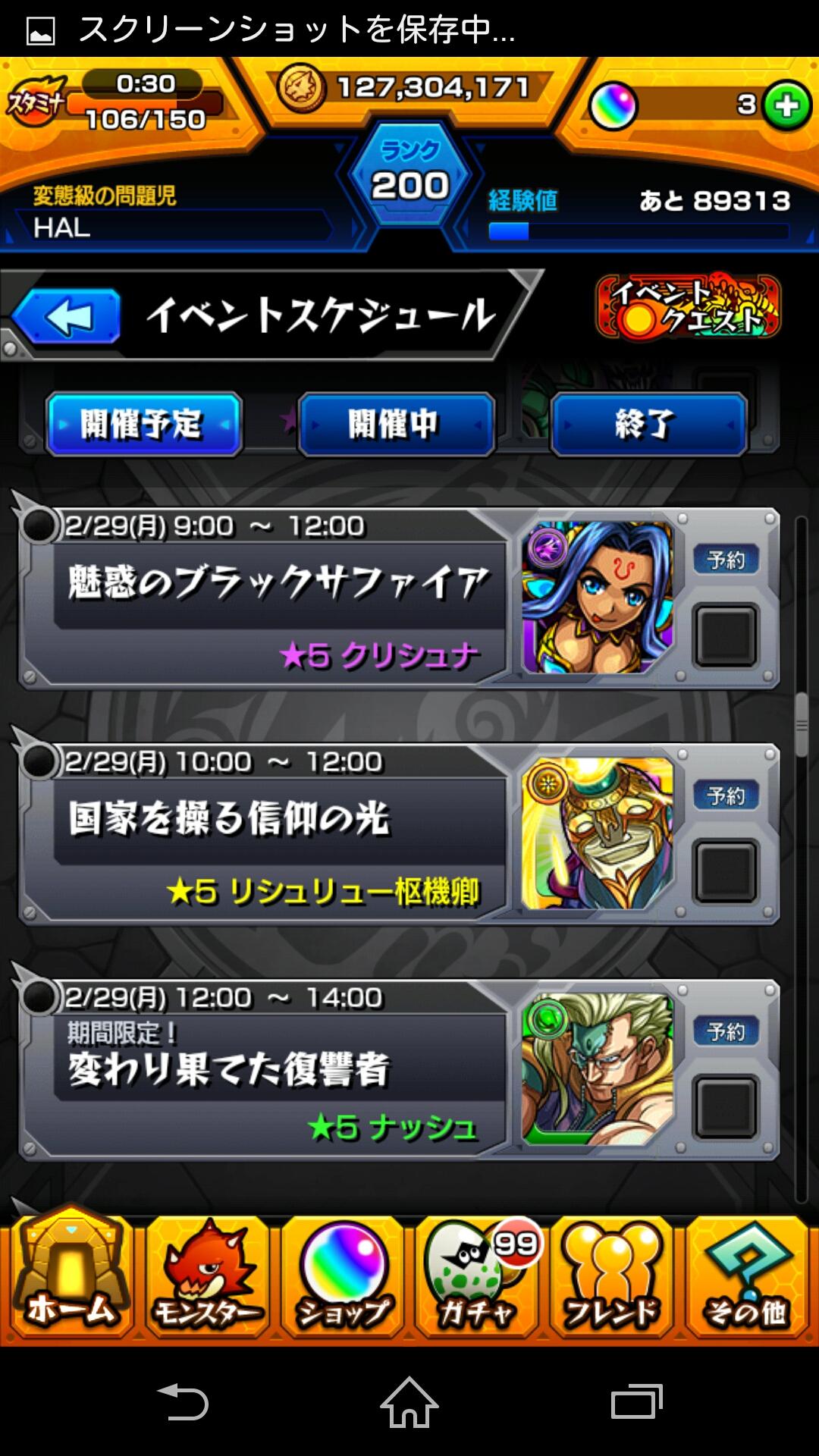Go back using the blue arrow button

[67, 316]
